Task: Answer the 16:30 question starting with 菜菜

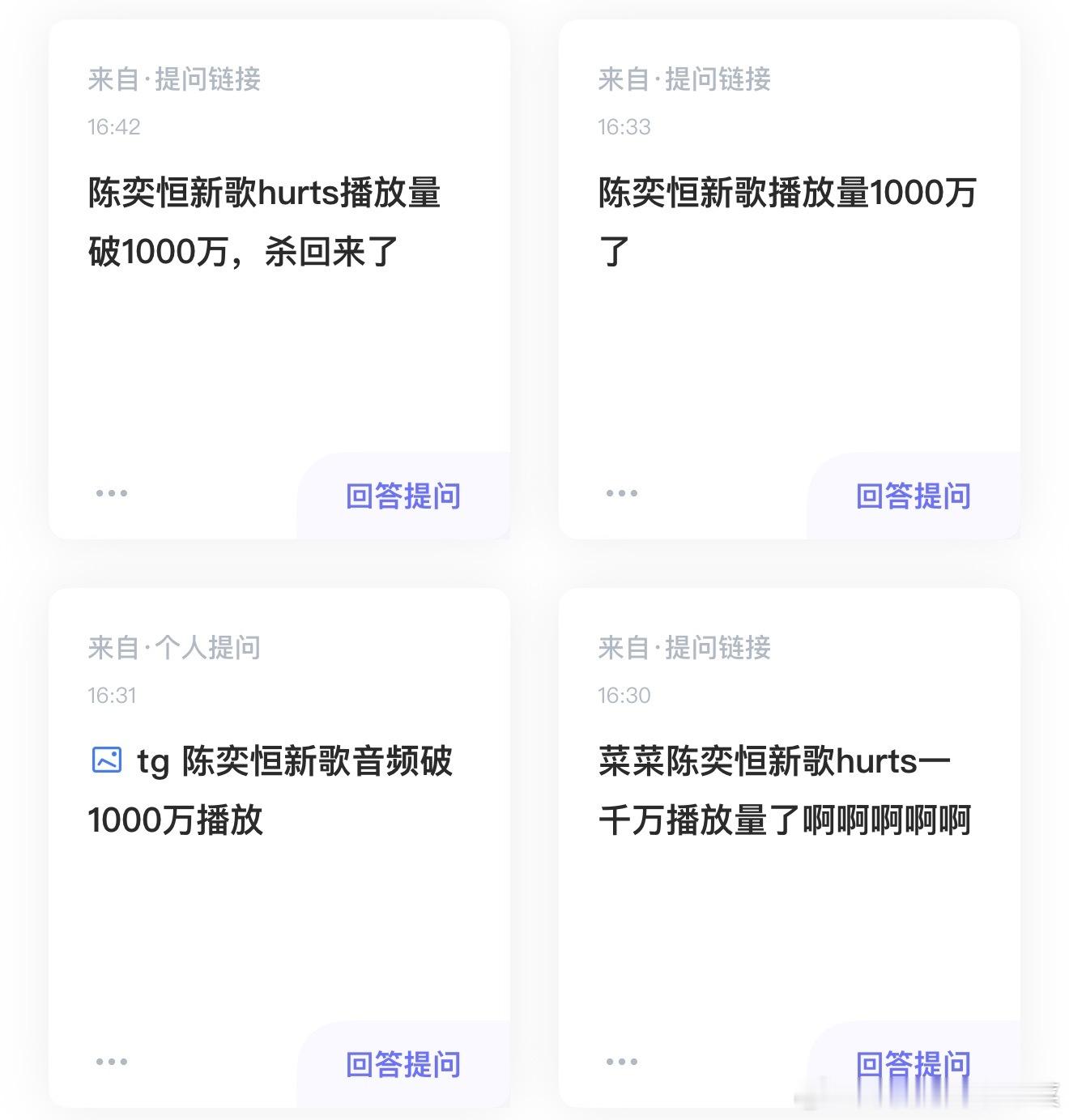Action: pyautogui.click(x=913, y=1065)
